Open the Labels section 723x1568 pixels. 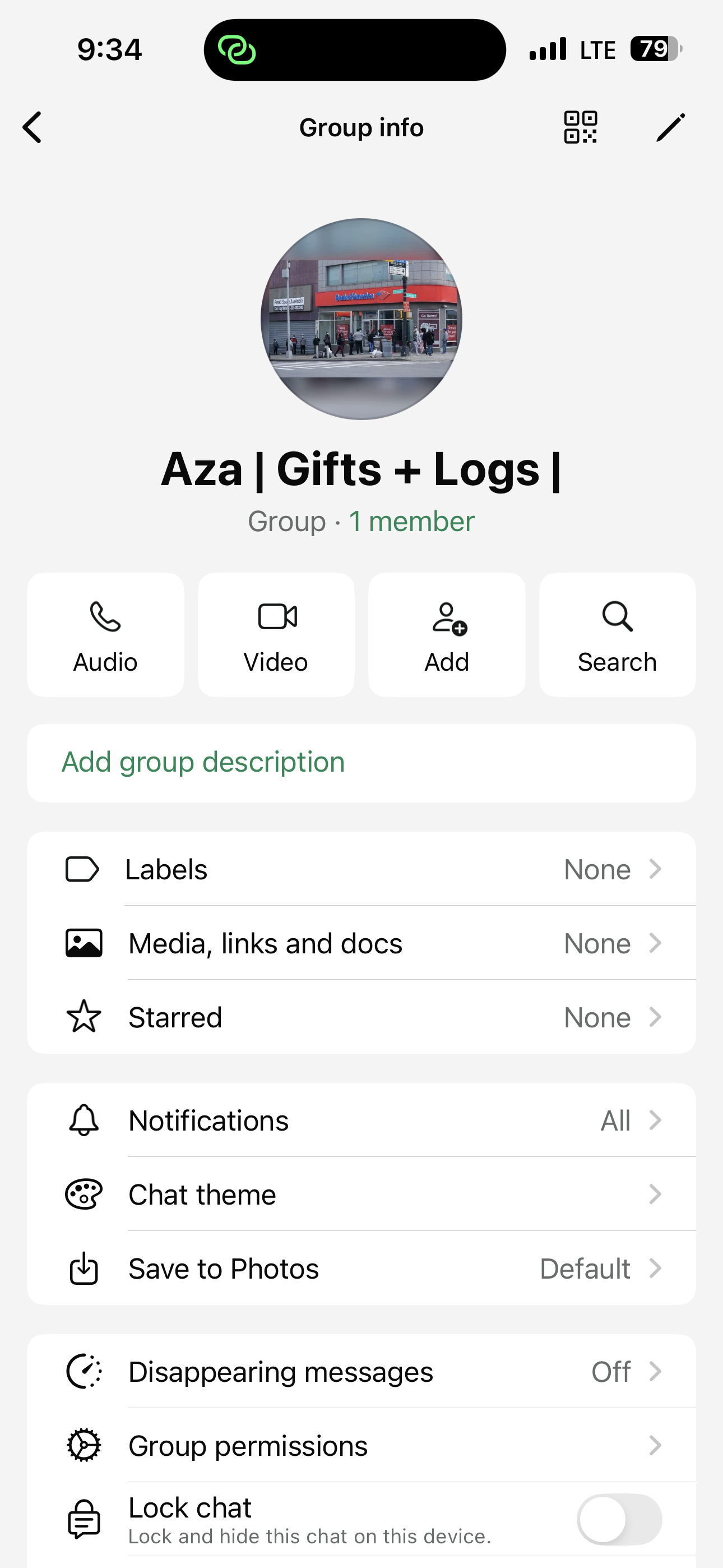(x=361, y=869)
